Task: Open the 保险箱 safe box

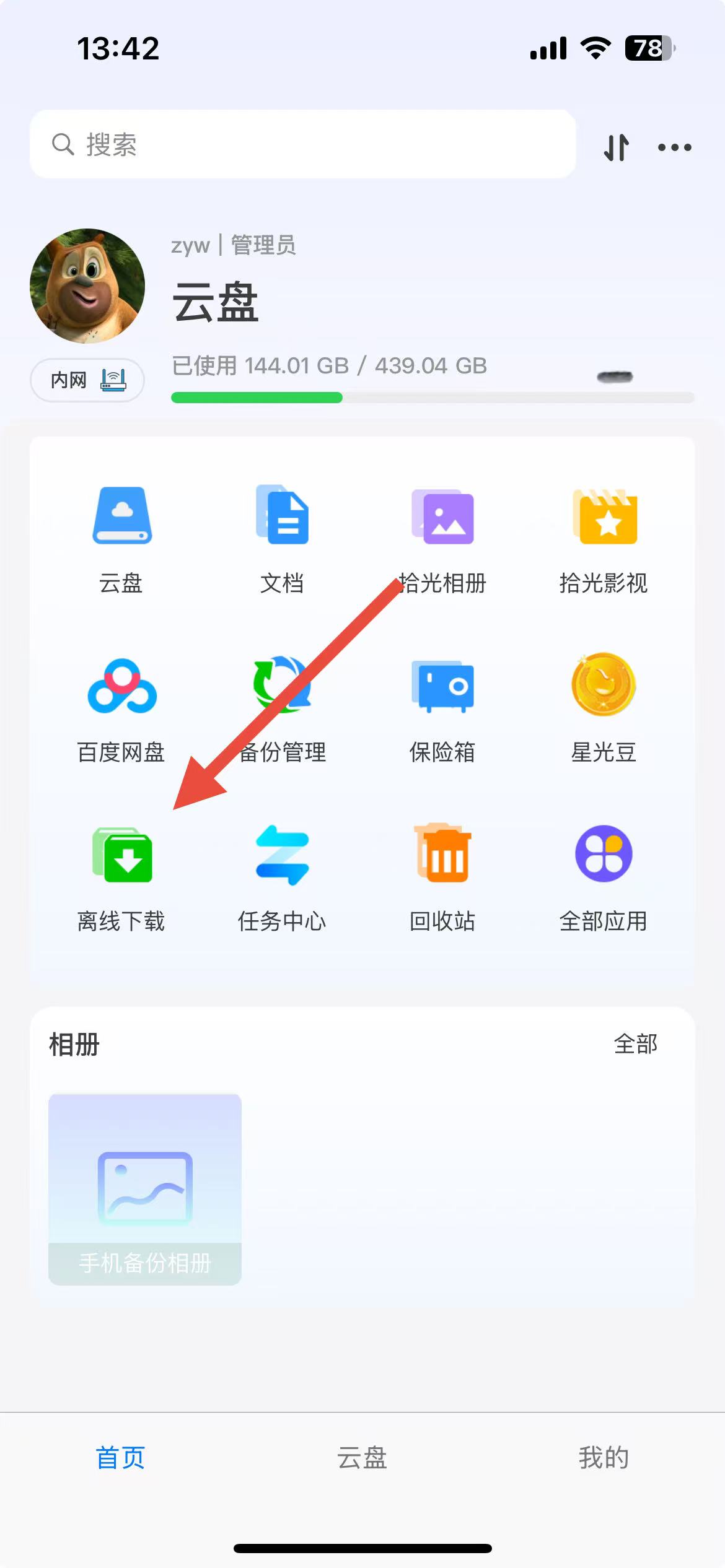Action: coord(442,709)
